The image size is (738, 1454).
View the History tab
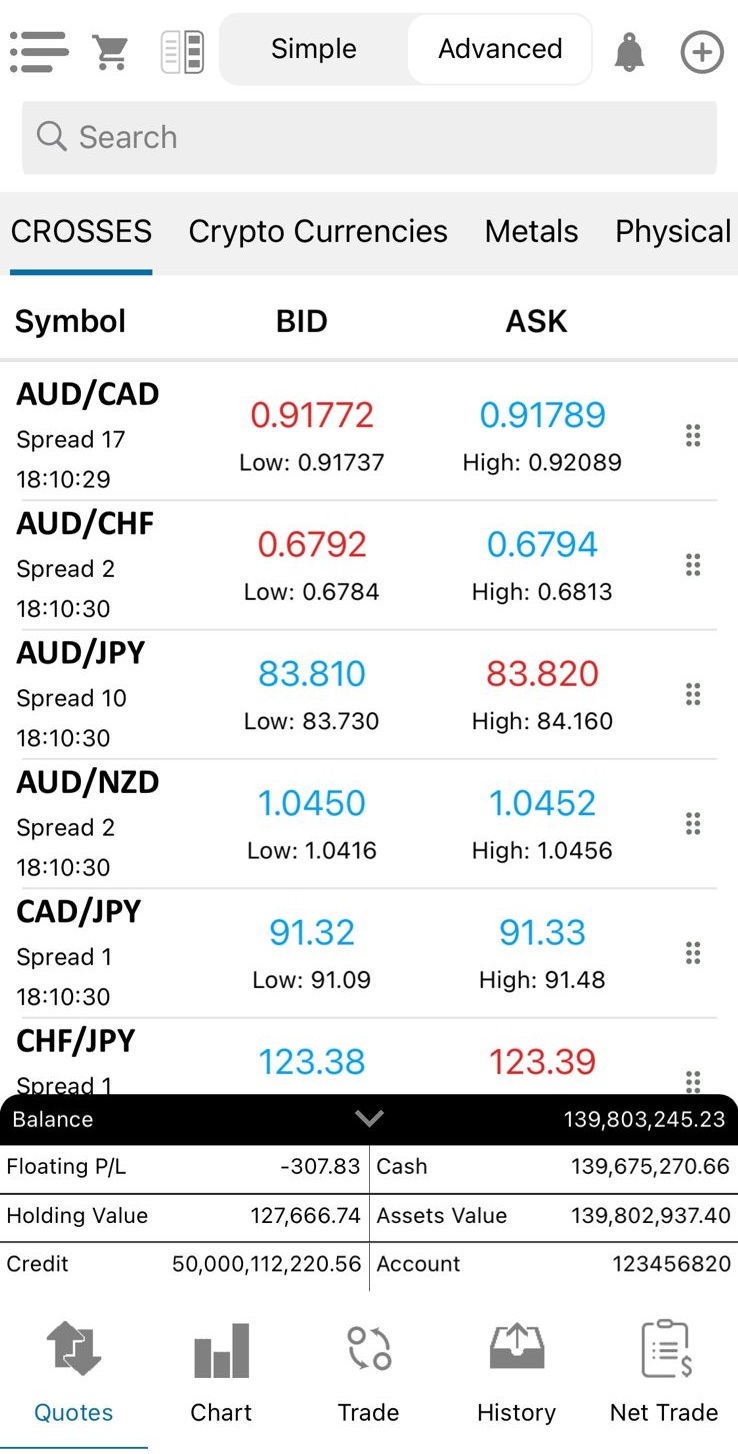516,1372
